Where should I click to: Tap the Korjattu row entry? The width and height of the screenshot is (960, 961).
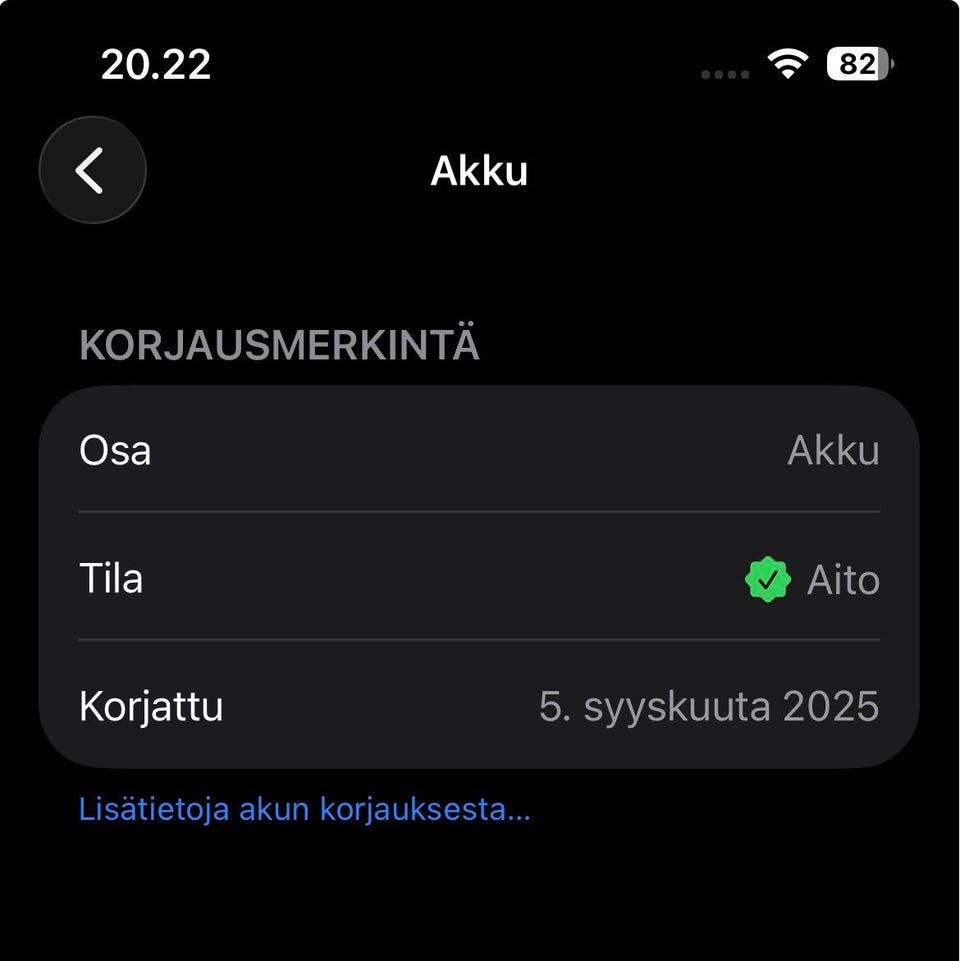tap(480, 706)
